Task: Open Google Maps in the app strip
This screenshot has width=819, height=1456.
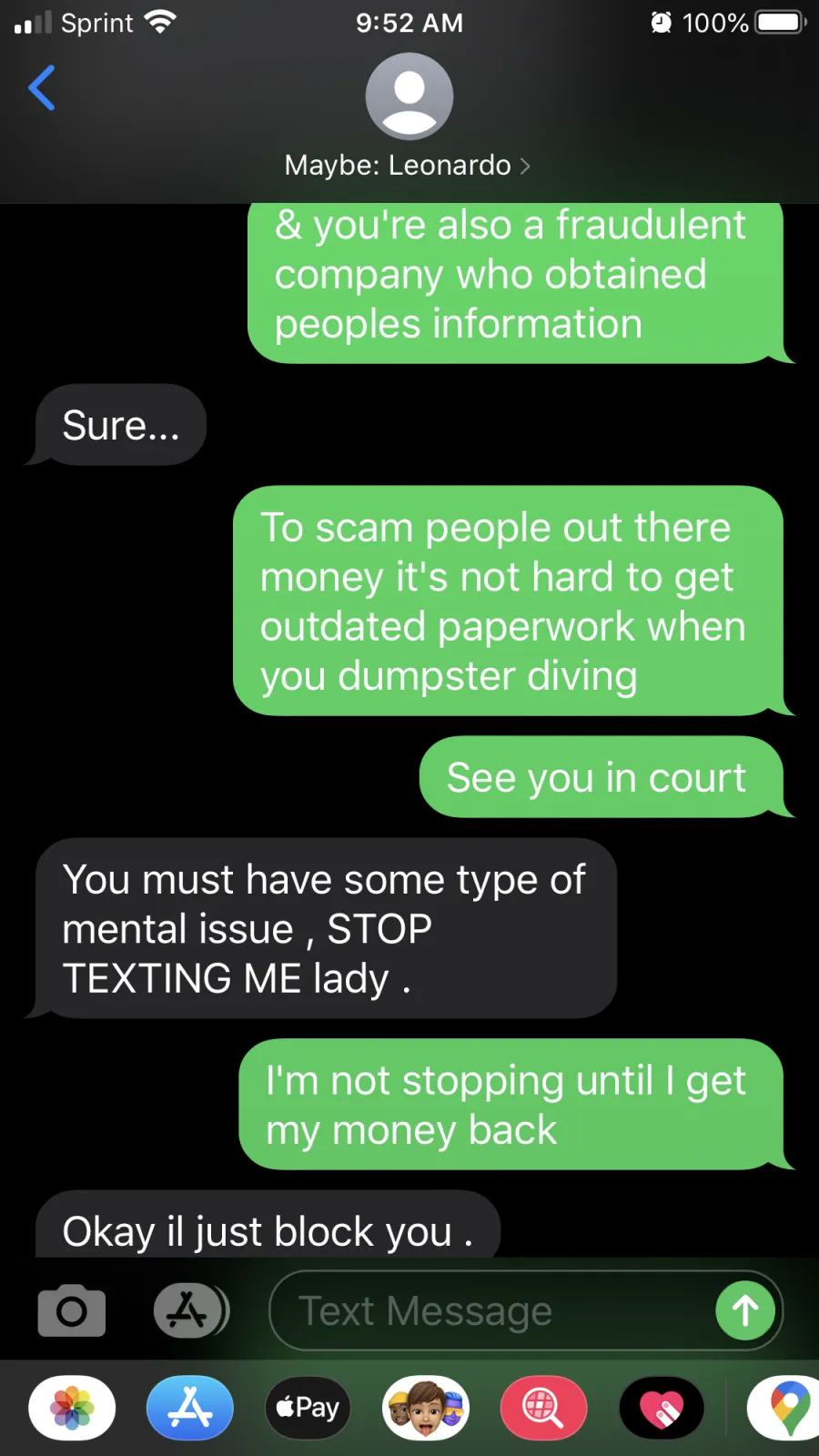Action: 784,1408
